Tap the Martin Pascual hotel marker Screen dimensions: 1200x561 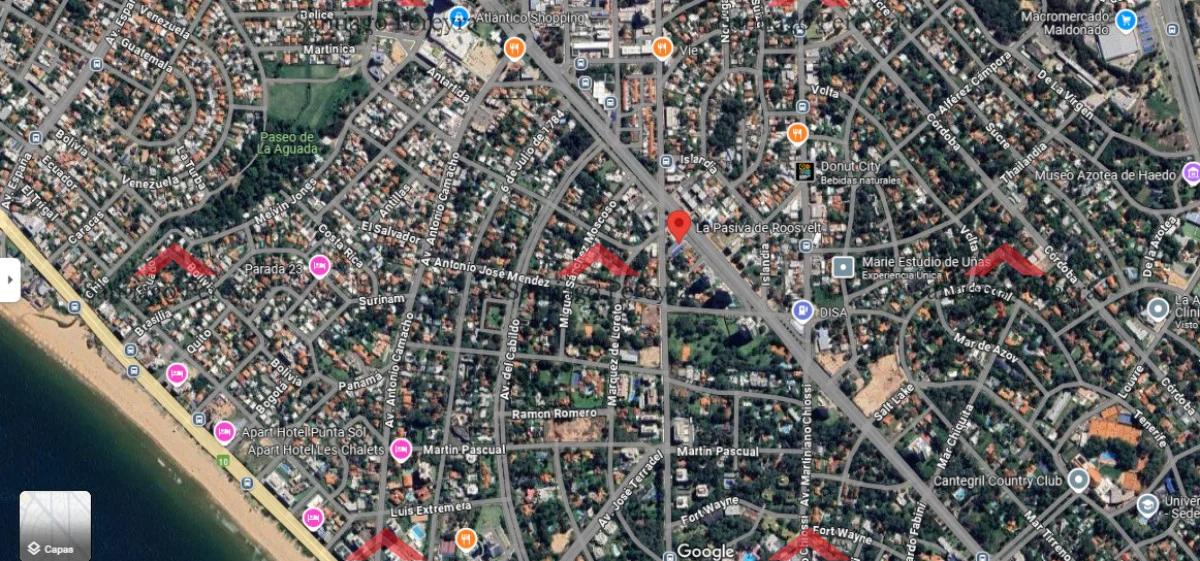point(401,450)
